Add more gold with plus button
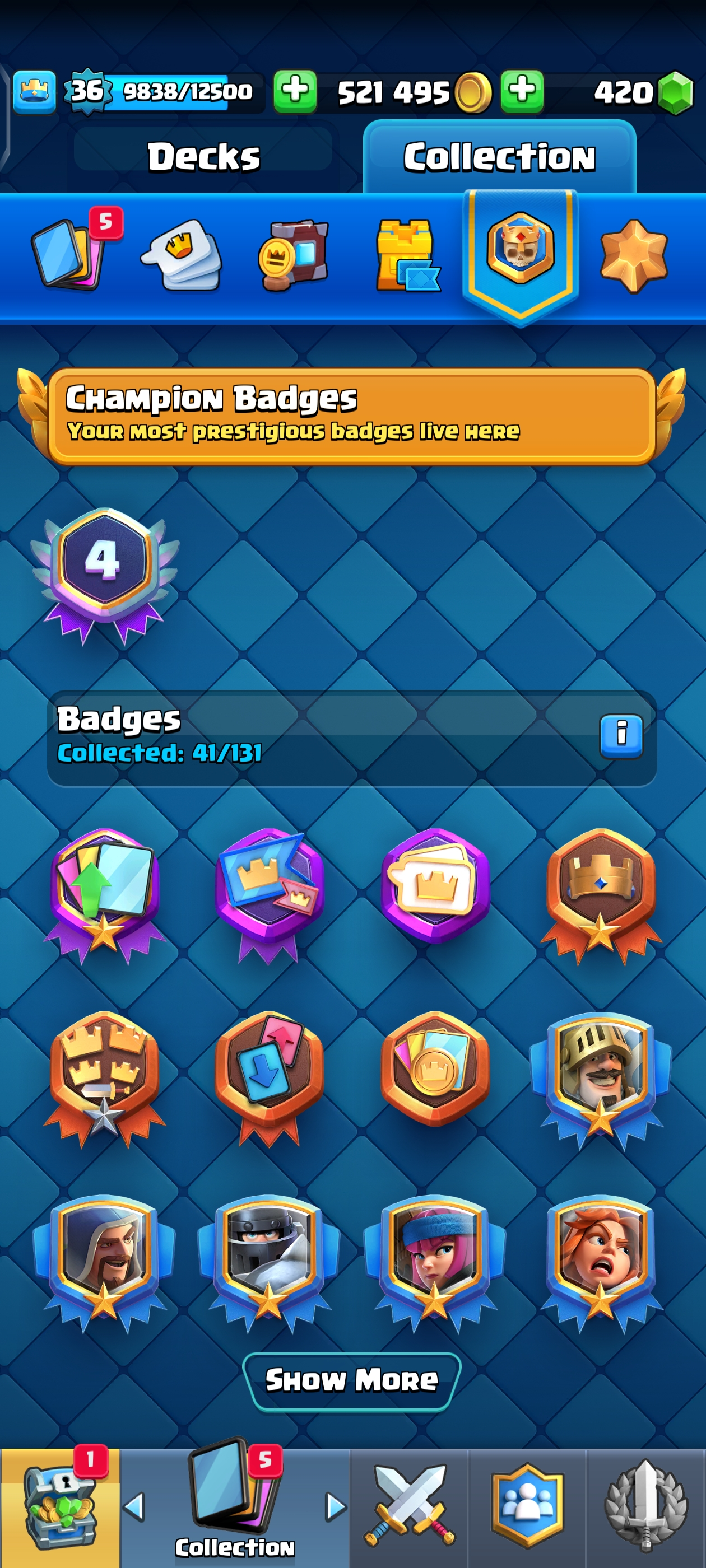This screenshot has width=706, height=1568. point(295,91)
